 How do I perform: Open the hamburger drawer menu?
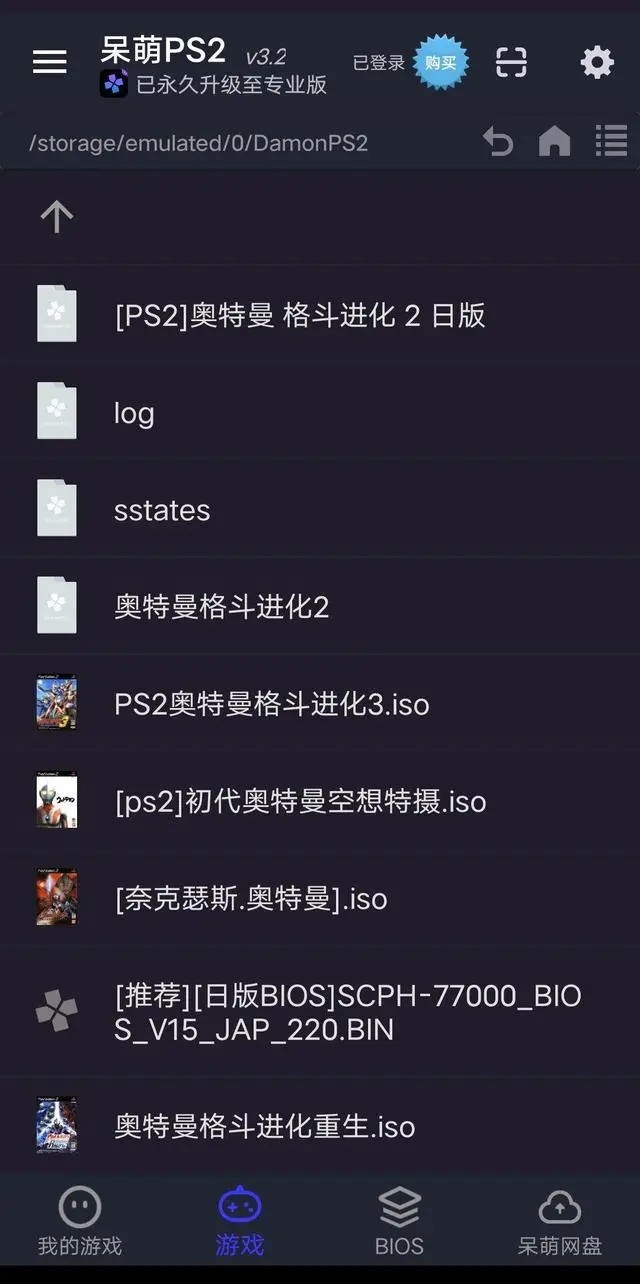pyautogui.click(x=49, y=62)
